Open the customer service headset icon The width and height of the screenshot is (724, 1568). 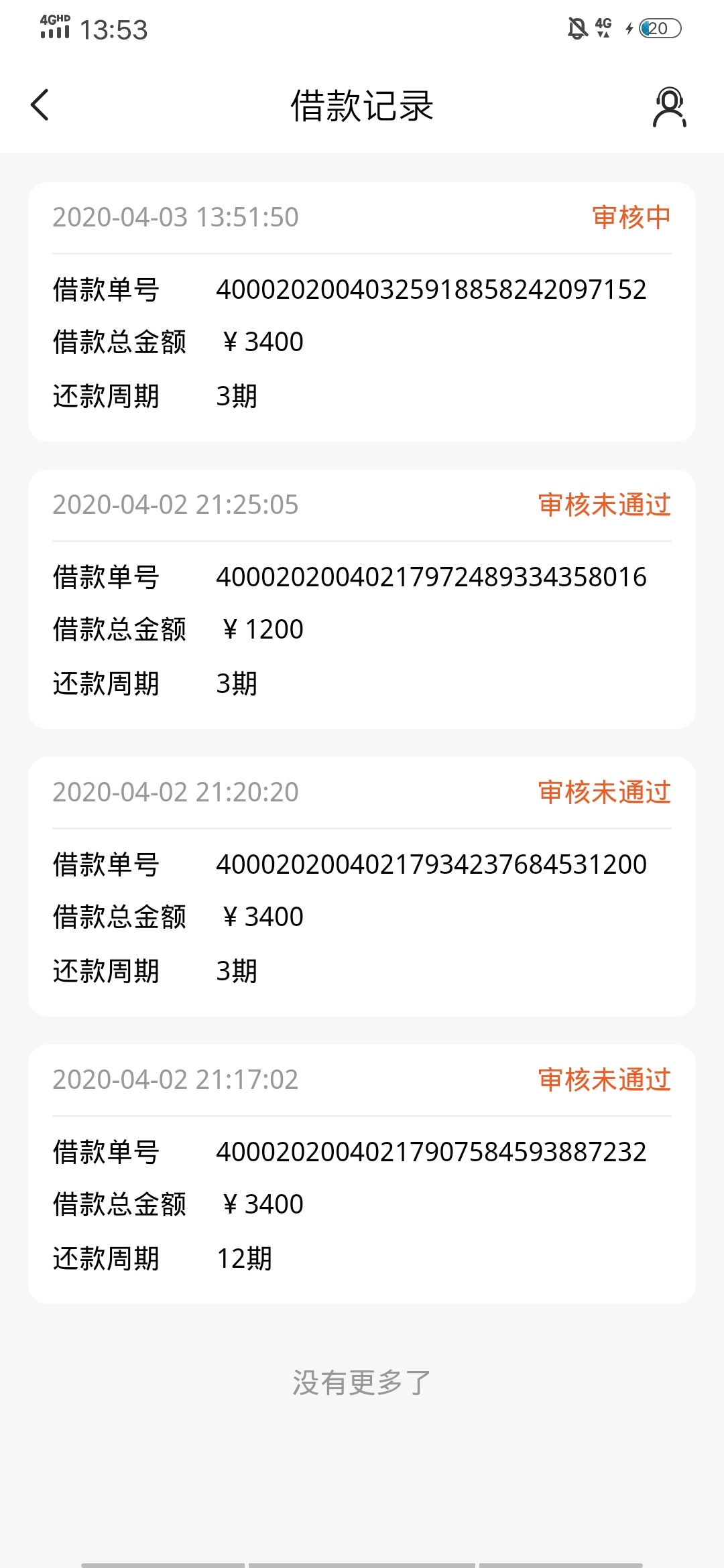click(x=669, y=107)
